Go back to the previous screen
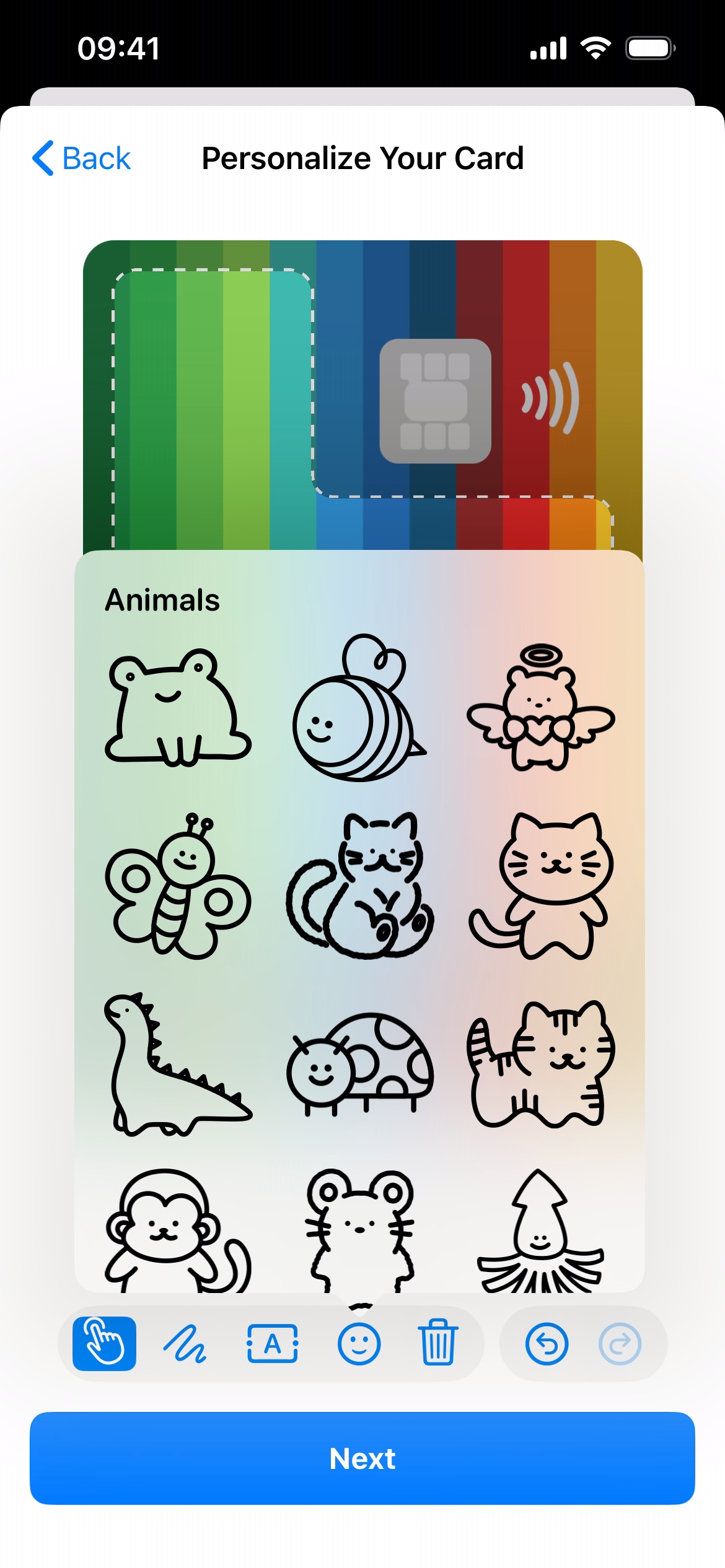725x1568 pixels. tap(81, 159)
